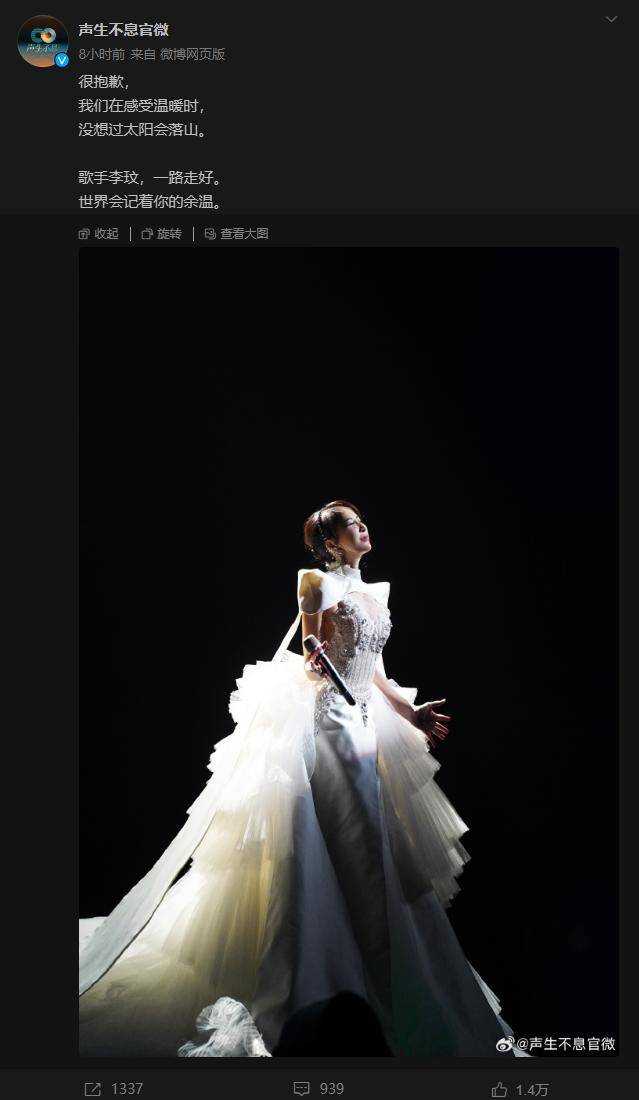Image resolution: width=639 pixels, height=1100 pixels.
Task: Expand the post options chevron
Action: click(611, 19)
